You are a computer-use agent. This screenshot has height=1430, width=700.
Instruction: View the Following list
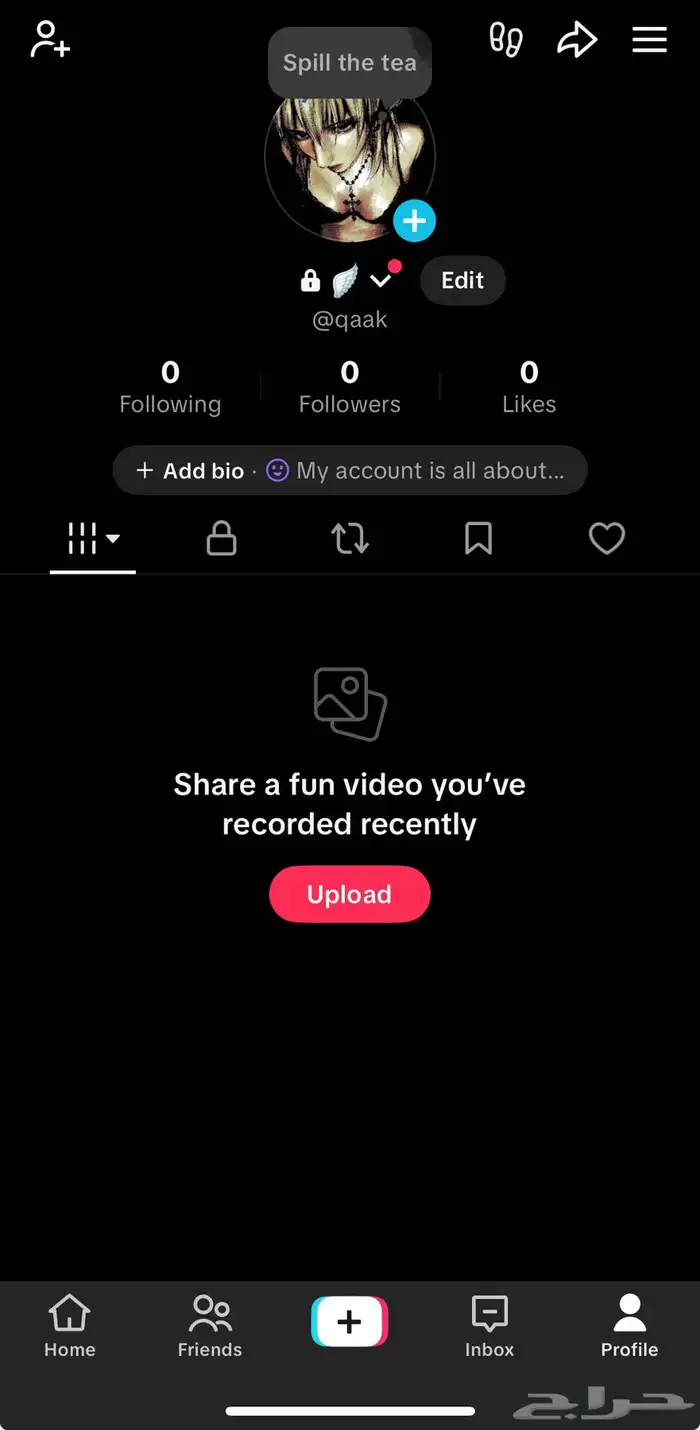click(x=170, y=388)
